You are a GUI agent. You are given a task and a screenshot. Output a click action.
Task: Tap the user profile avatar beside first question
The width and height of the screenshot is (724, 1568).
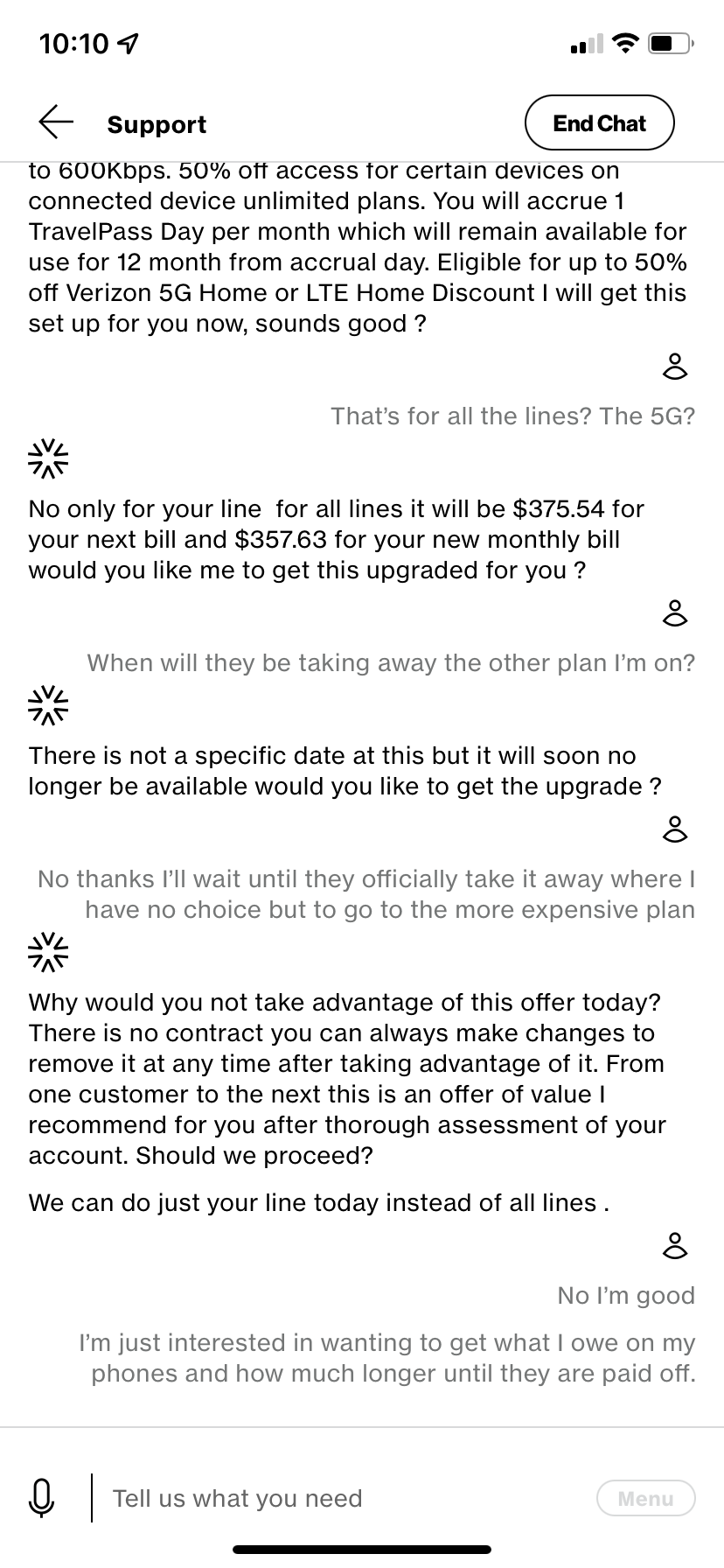click(x=675, y=366)
